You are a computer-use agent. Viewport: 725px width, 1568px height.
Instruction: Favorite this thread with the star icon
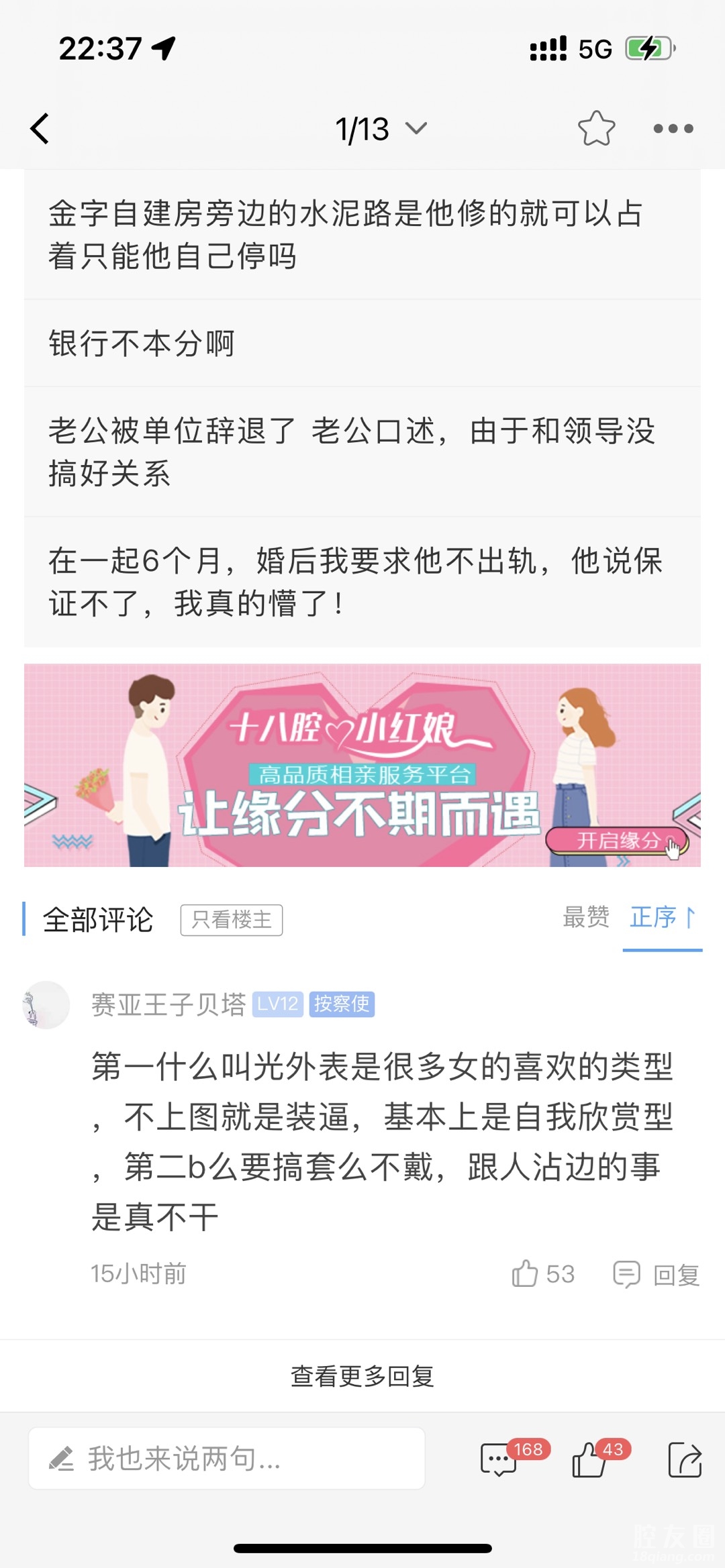point(595,128)
